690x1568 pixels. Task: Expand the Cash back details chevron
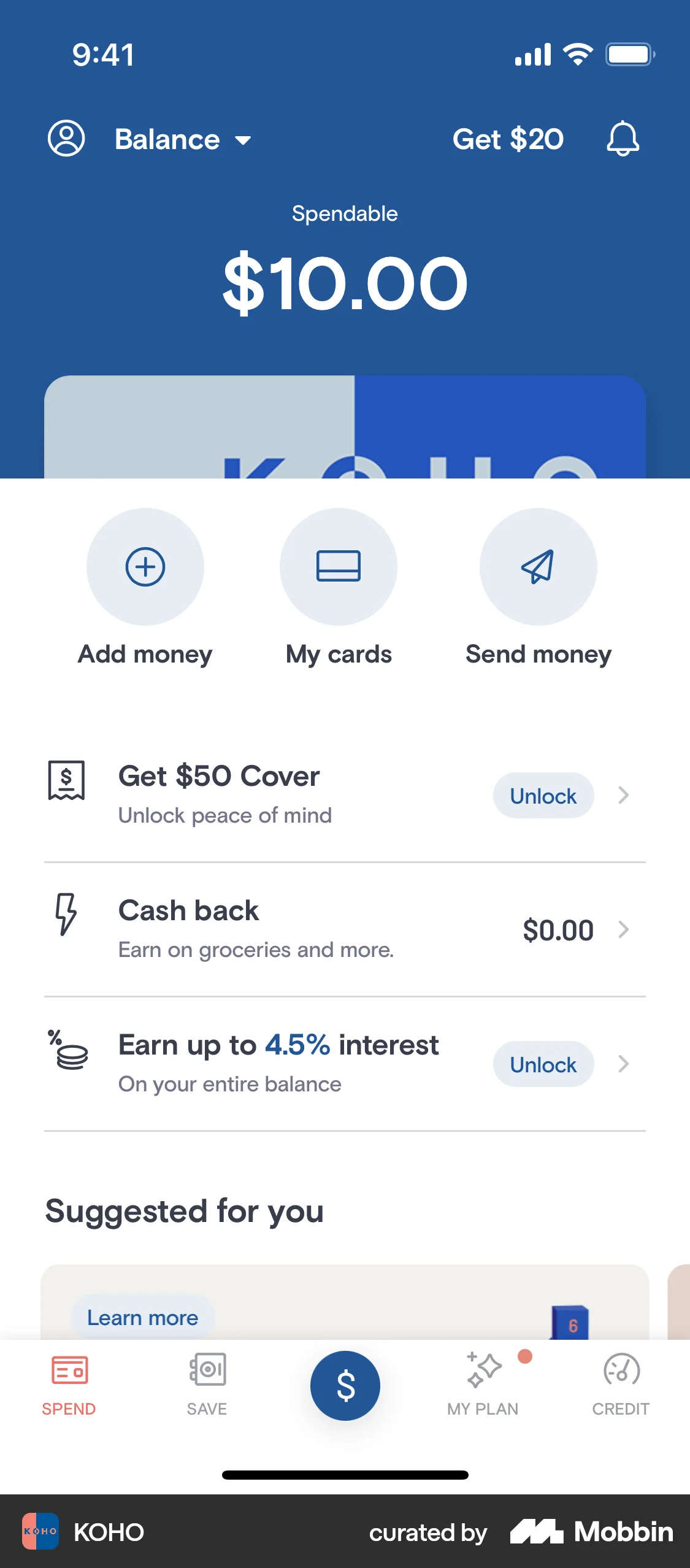point(624,929)
